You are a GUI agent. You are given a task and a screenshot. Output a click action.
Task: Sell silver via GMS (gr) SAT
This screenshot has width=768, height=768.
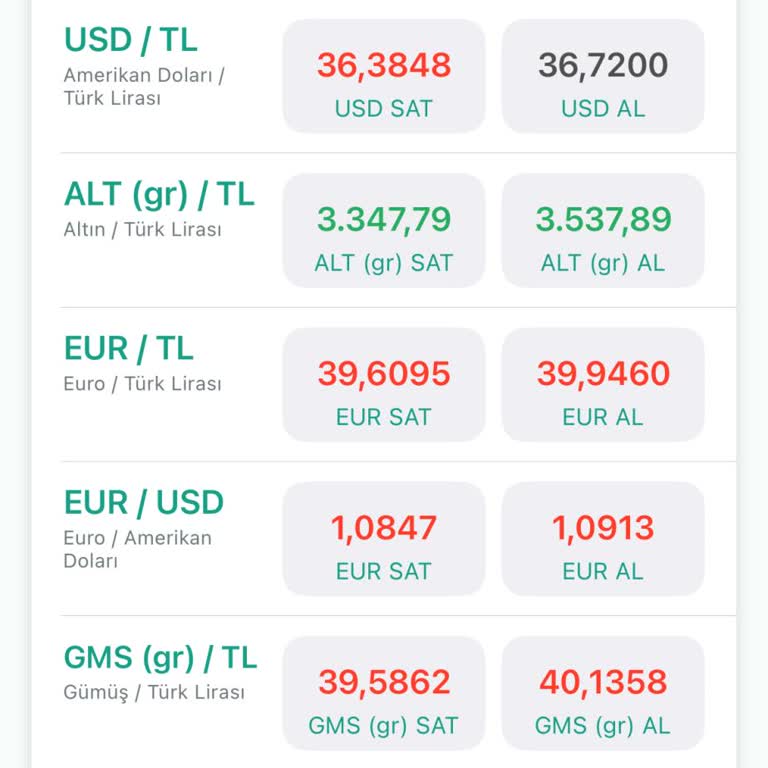[384, 693]
